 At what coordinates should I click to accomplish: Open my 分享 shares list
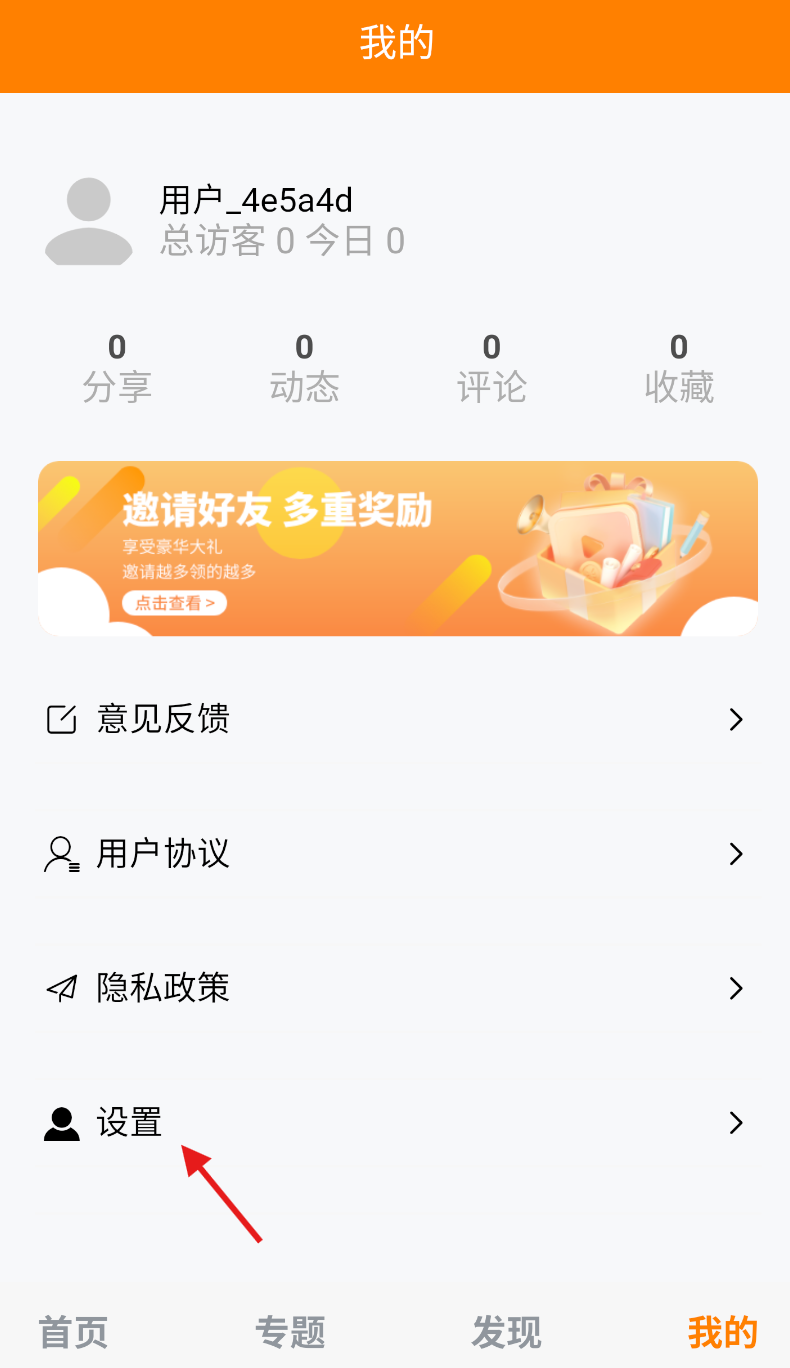click(117, 368)
